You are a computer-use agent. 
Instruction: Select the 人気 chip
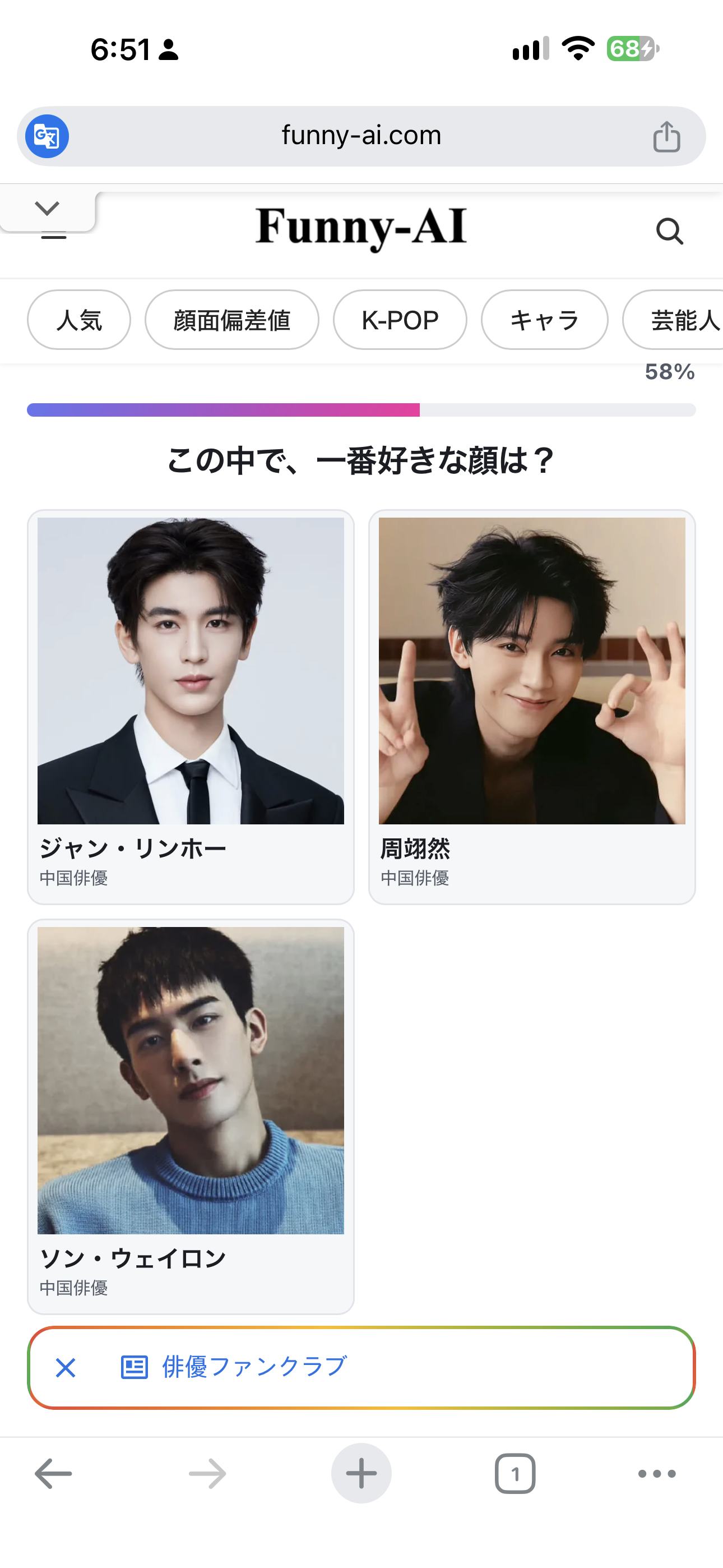79,320
